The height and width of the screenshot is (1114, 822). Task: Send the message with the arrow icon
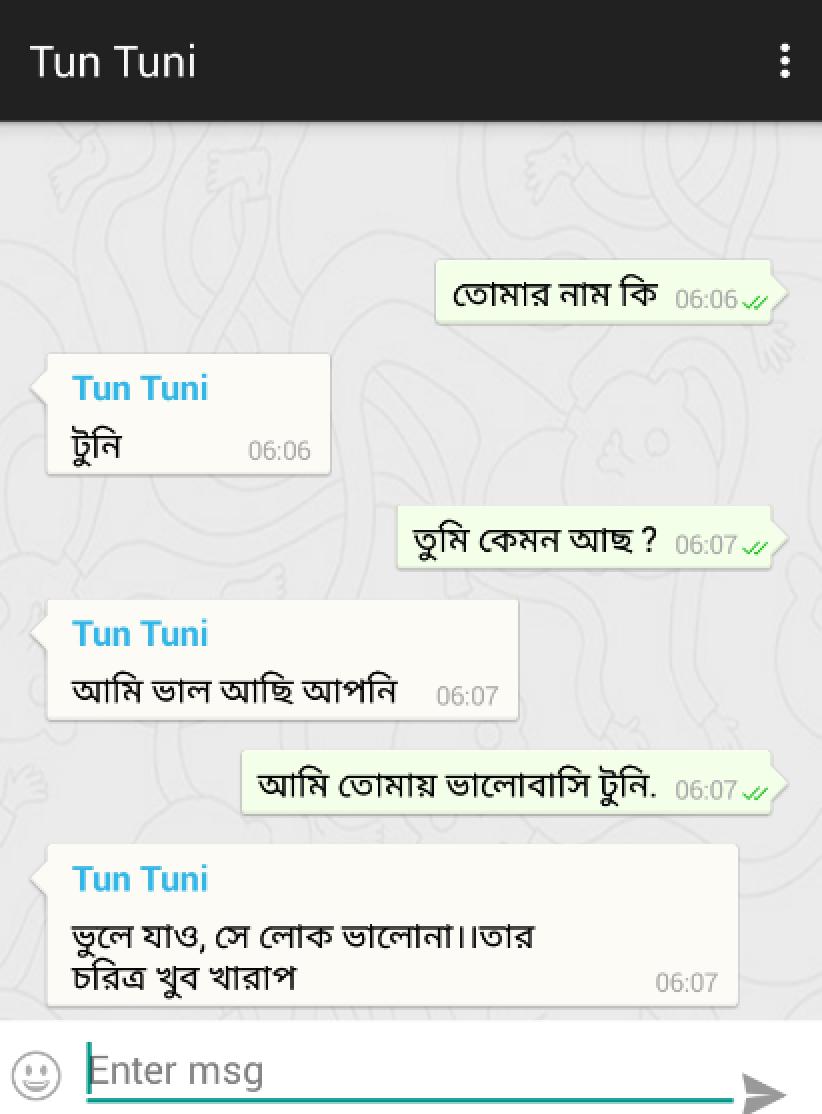pos(764,1092)
